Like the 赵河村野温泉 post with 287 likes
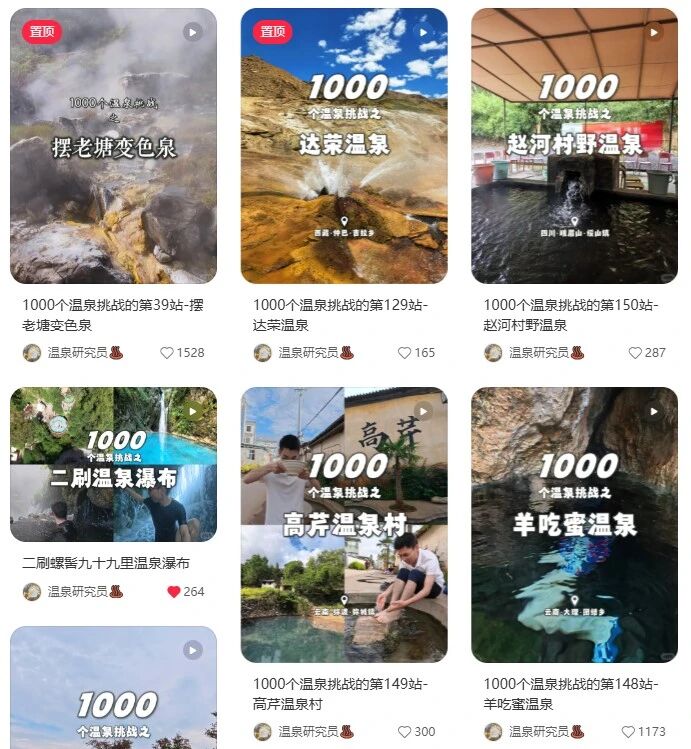Viewport: 691px width, 749px height. point(634,353)
